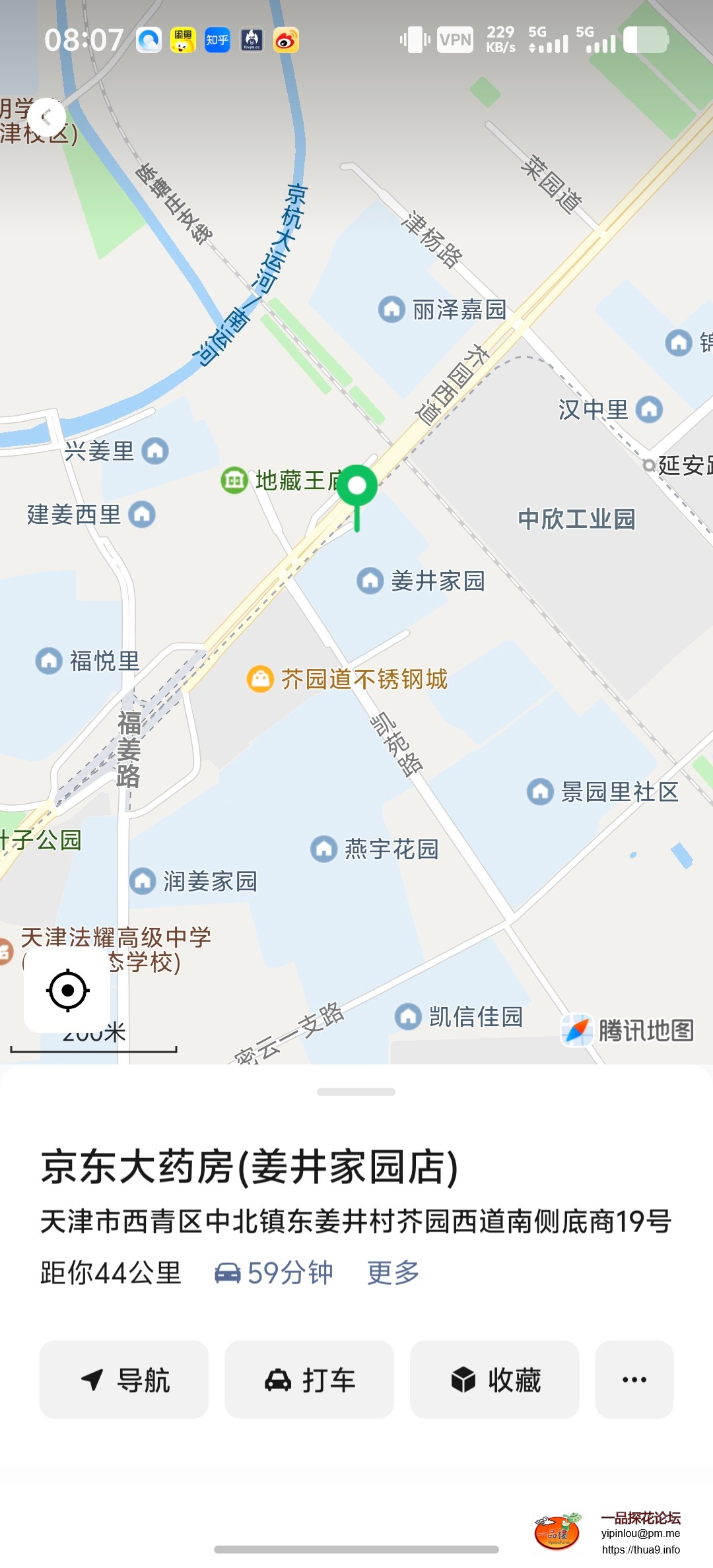Select 景园里社区 marker on the map
Image resolution: width=713 pixels, height=1568 pixels.
point(540,791)
